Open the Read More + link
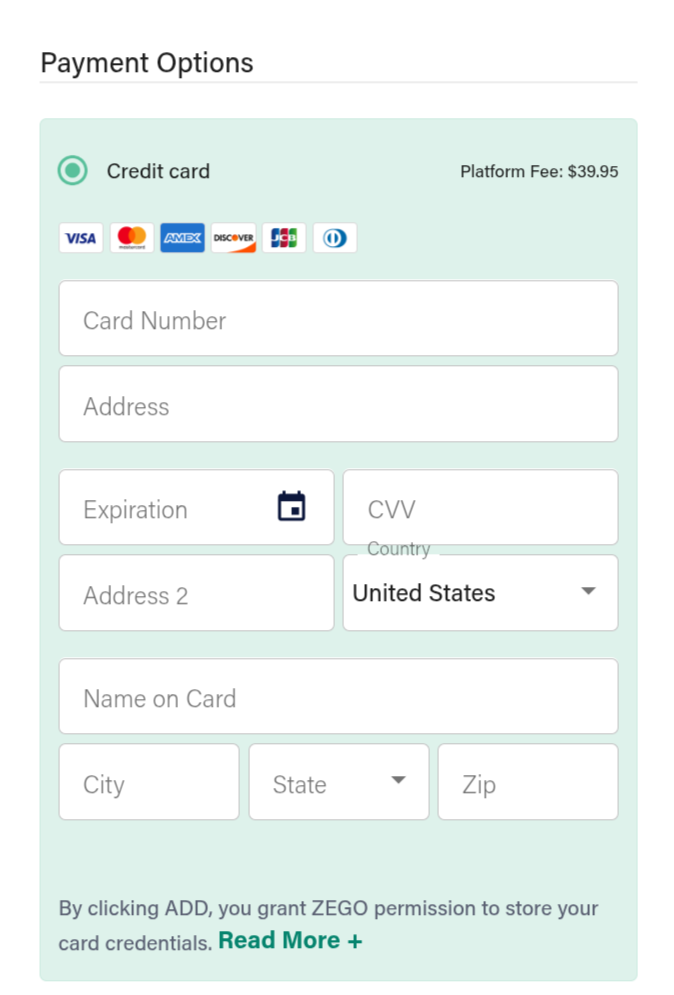 pyautogui.click(x=290, y=941)
